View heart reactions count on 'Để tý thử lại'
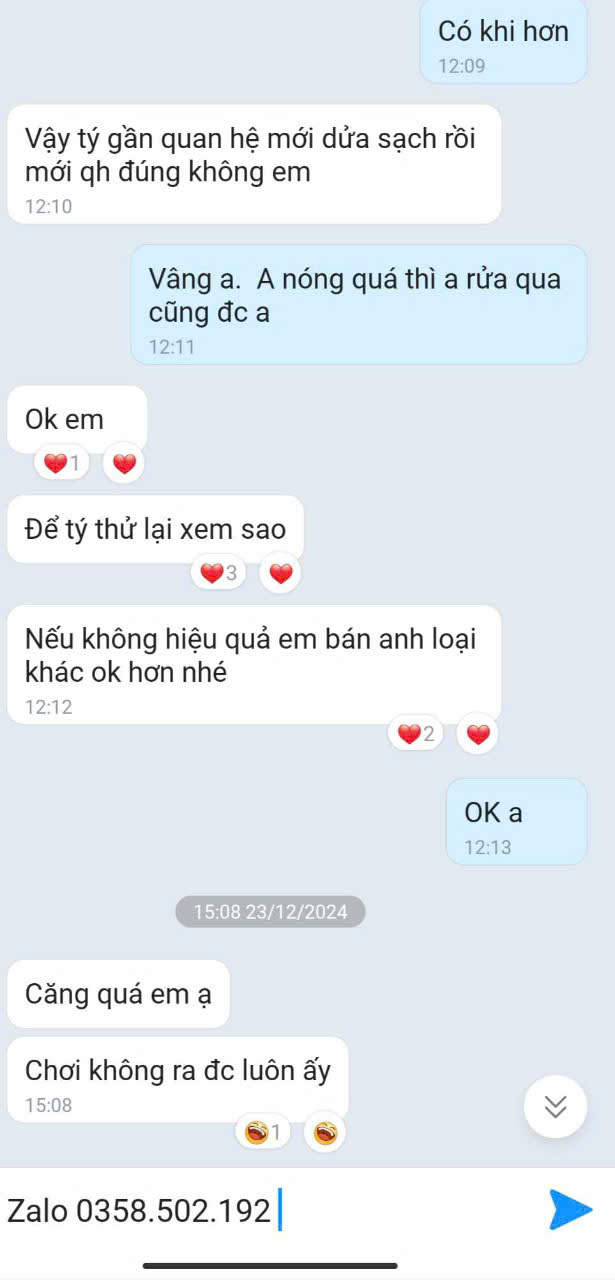Image resolution: width=615 pixels, height=1280 pixels. 219,574
